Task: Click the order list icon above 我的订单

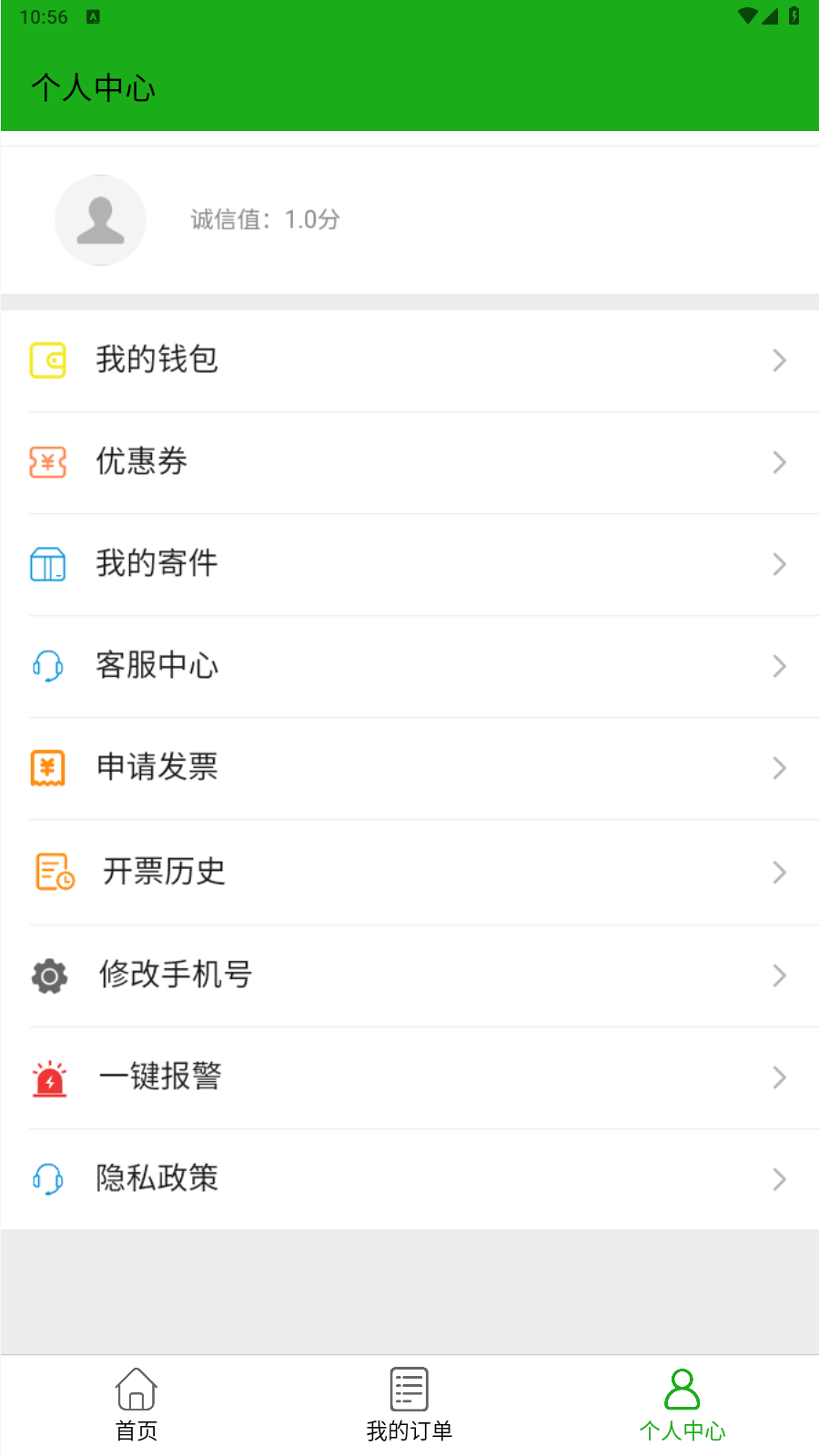Action: 409,1388
